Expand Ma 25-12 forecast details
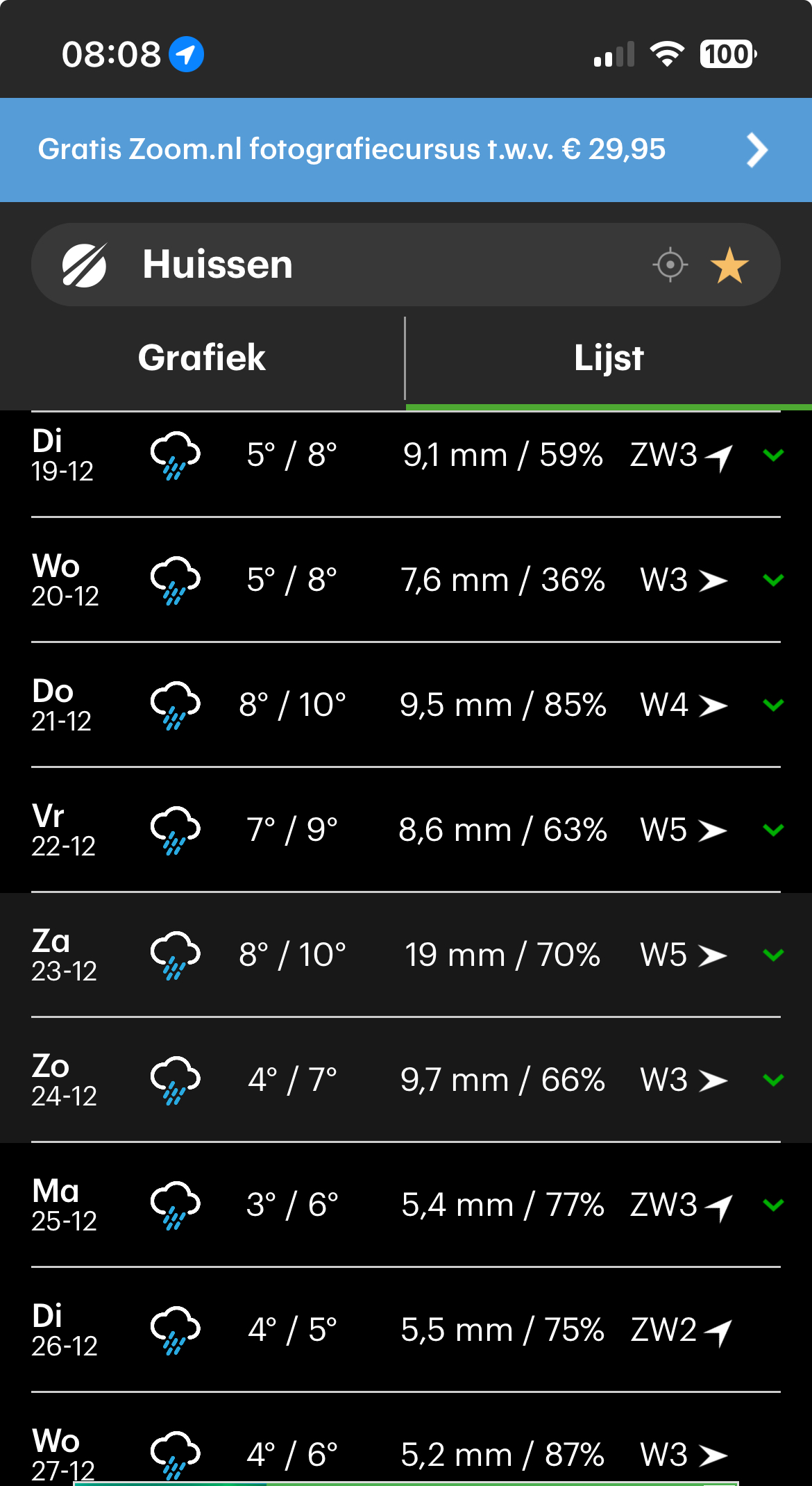 point(772,1205)
